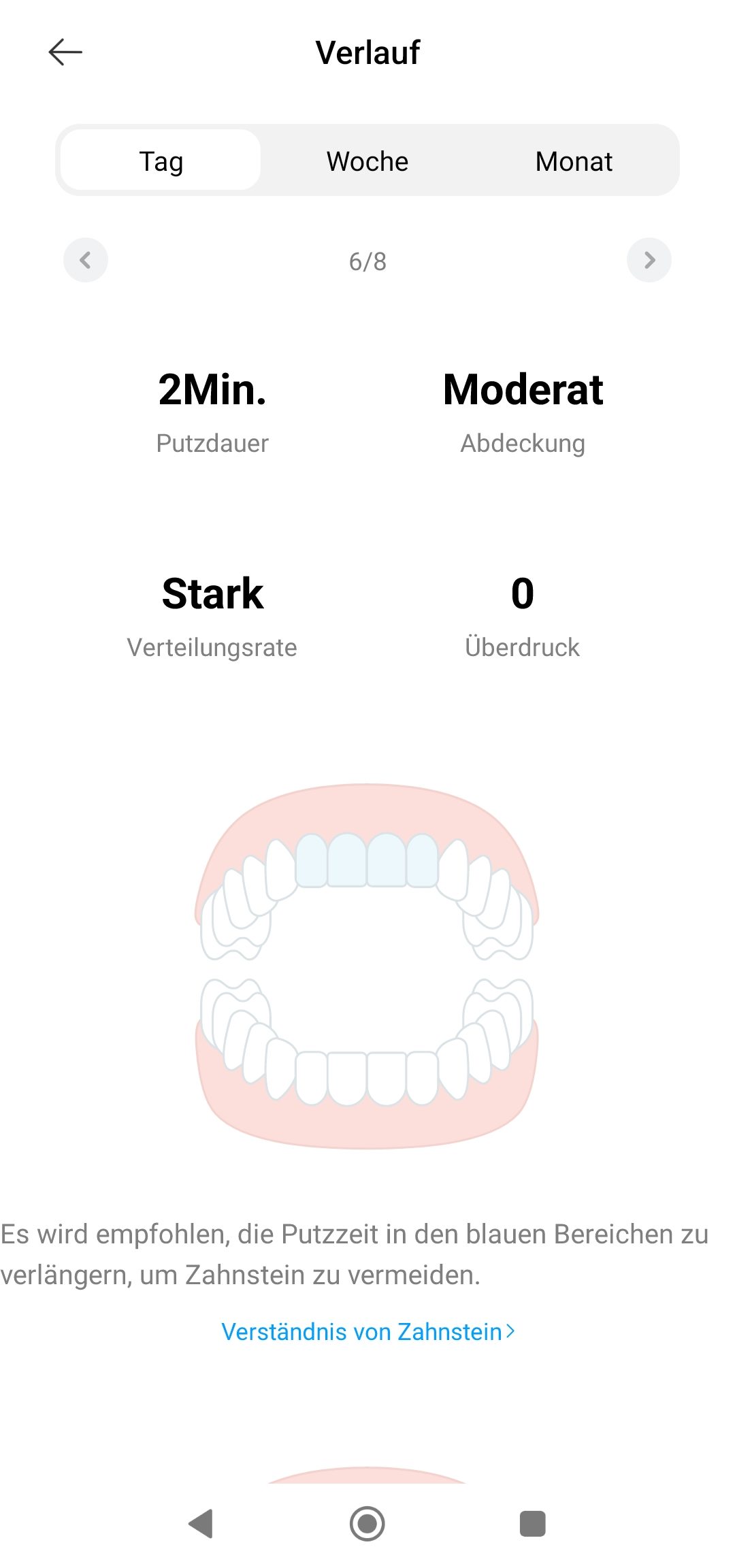Tap the Moderat Abdeckung statistic
735x1568 pixels.
point(523,390)
